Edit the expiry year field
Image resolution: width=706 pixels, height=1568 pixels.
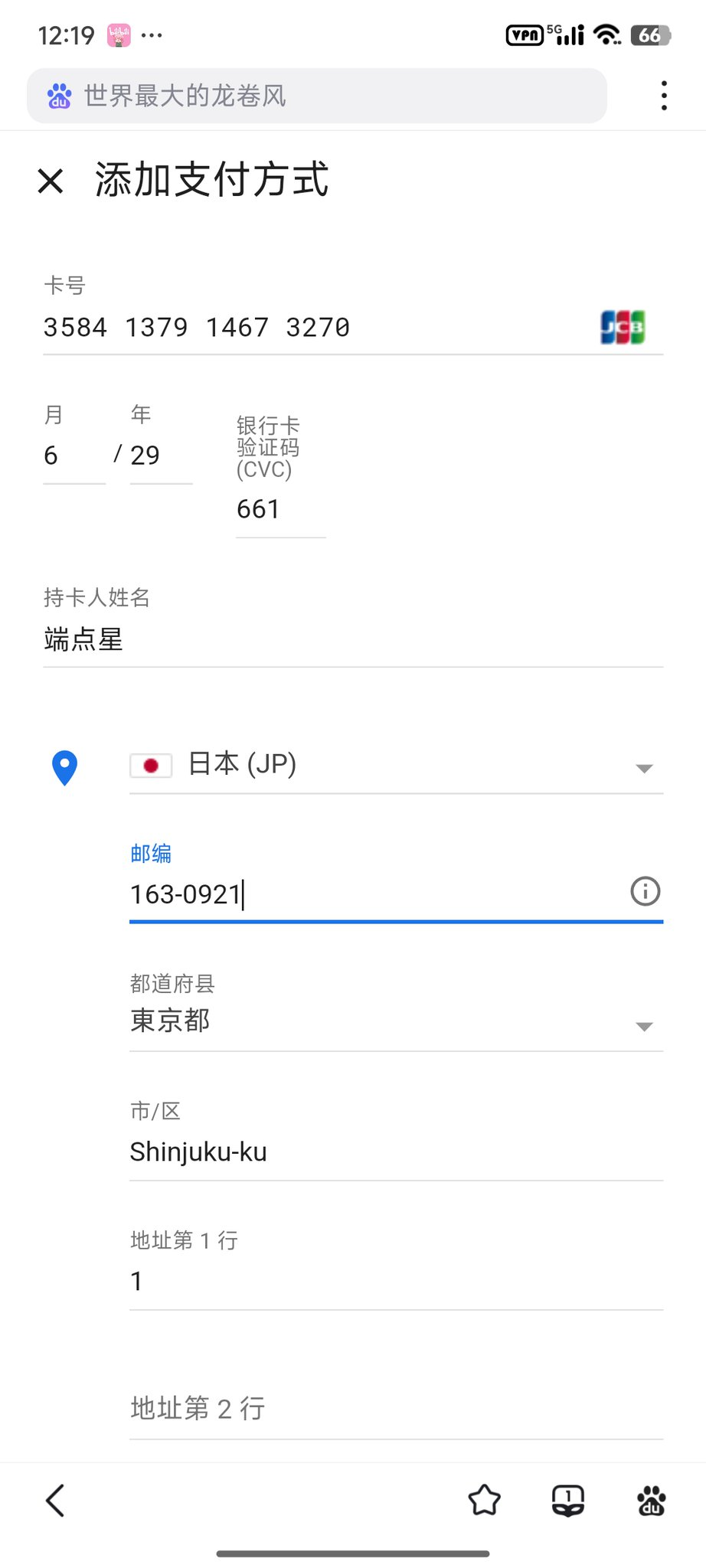click(159, 456)
